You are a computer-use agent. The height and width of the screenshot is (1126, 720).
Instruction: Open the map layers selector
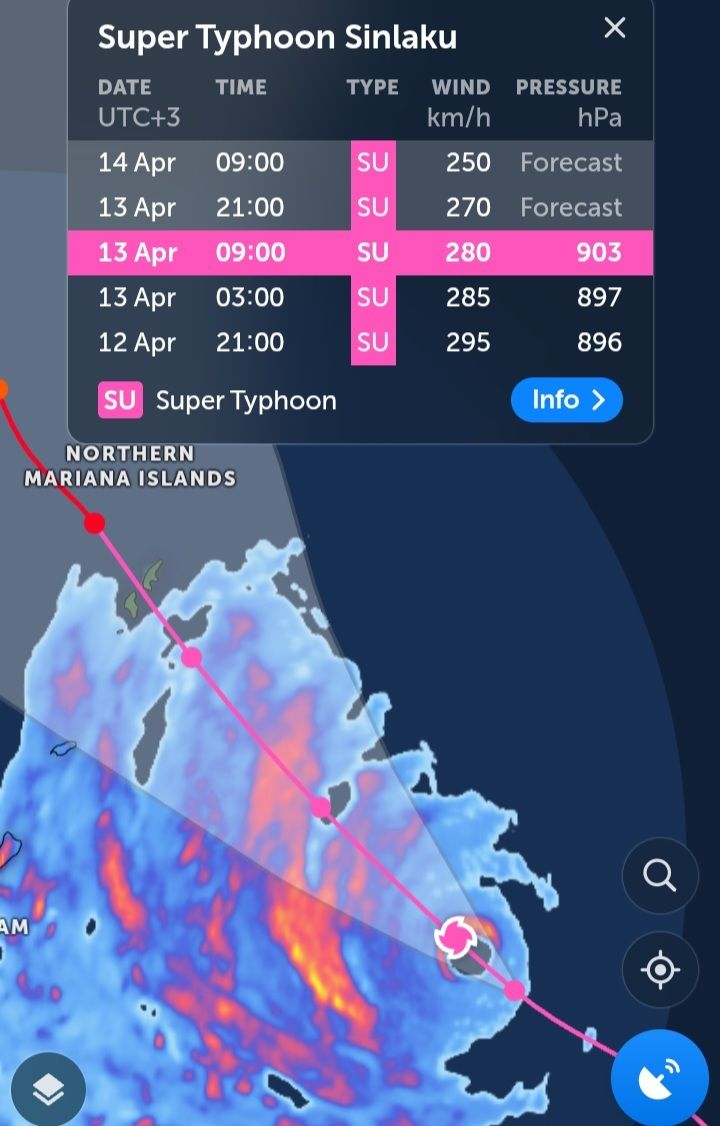pos(48,1089)
